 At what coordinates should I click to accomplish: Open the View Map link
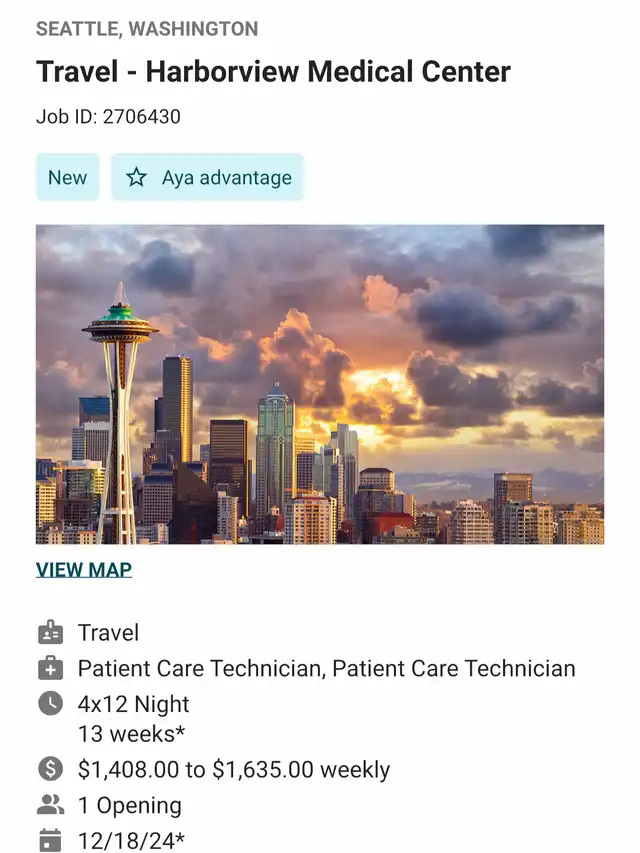(84, 570)
